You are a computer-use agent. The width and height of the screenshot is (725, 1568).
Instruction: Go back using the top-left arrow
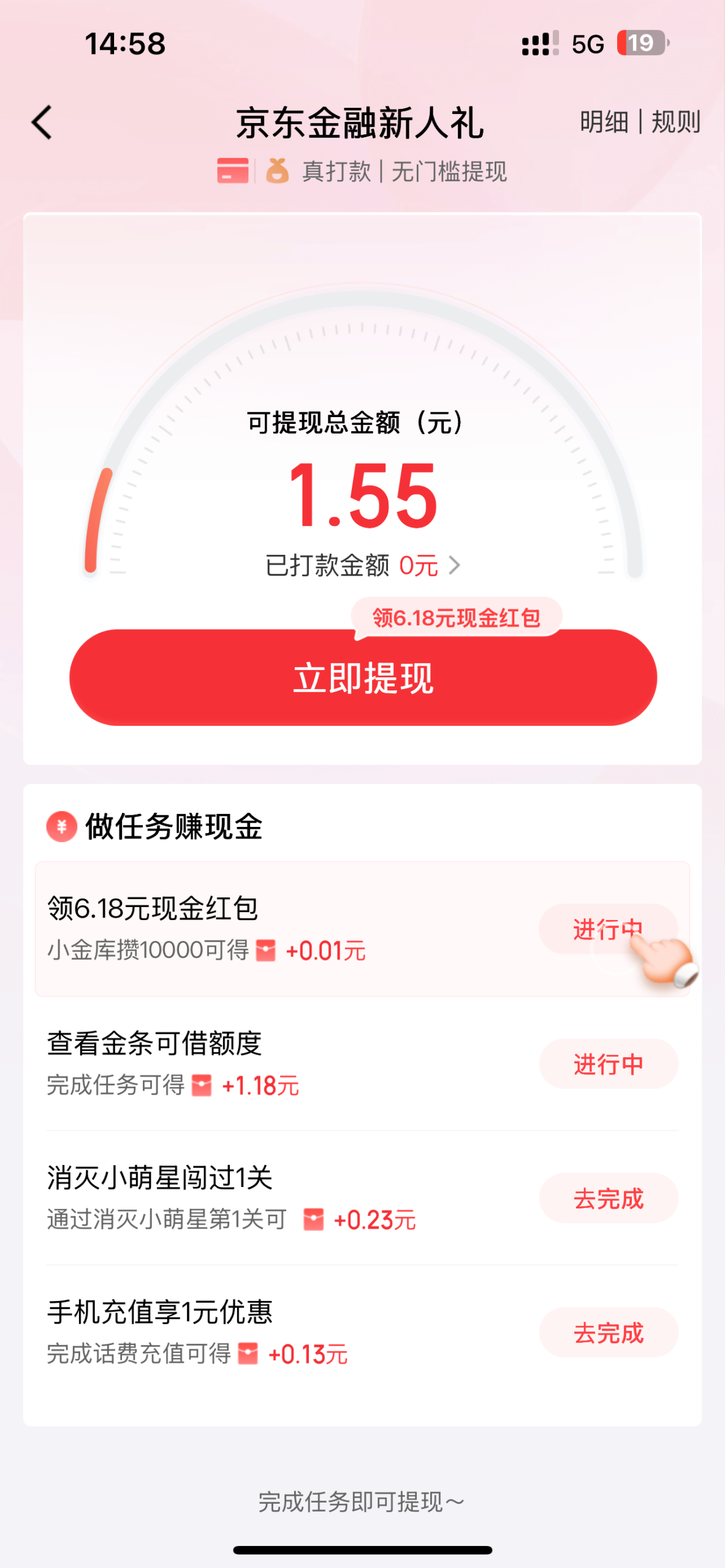(42, 123)
